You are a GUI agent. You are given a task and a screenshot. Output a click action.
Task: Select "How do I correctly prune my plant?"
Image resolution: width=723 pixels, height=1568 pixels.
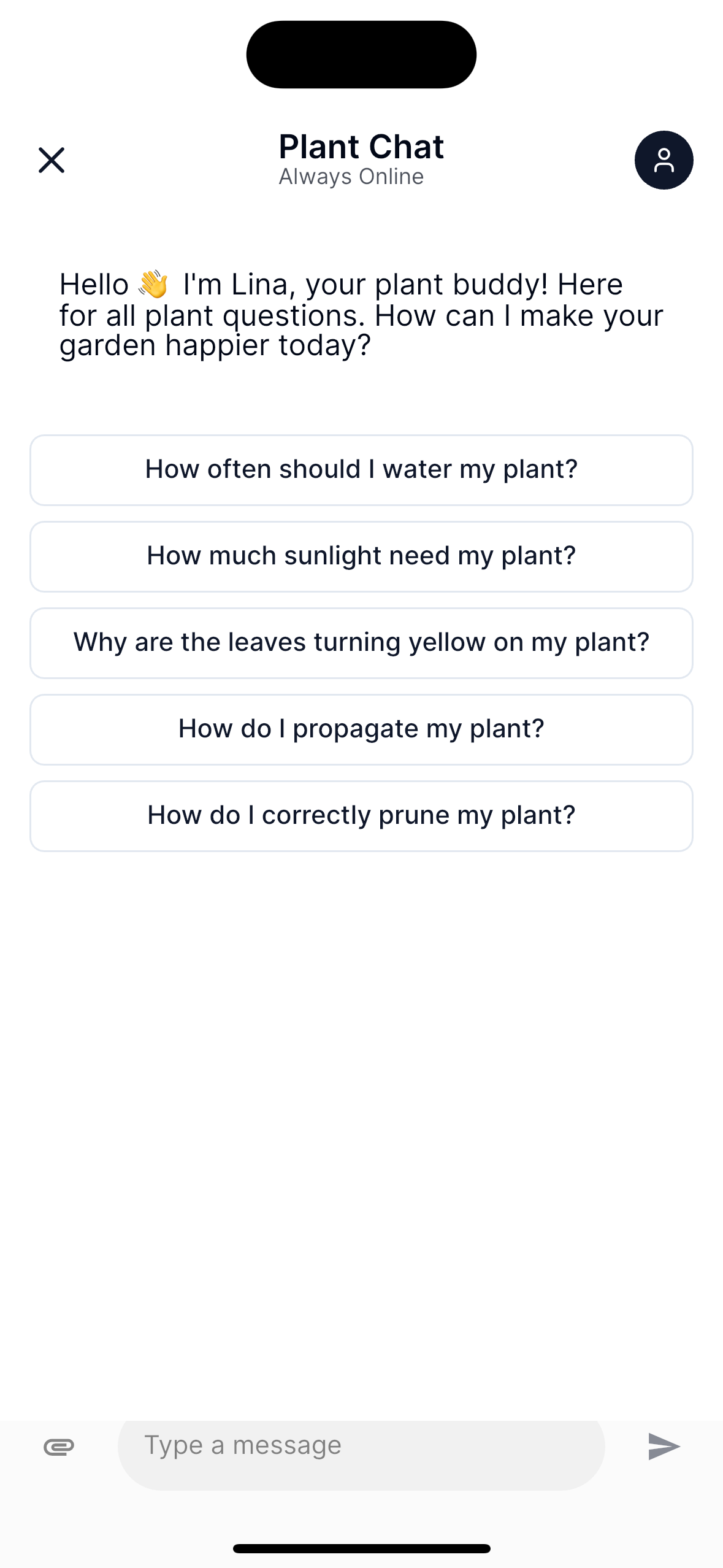(x=361, y=816)
